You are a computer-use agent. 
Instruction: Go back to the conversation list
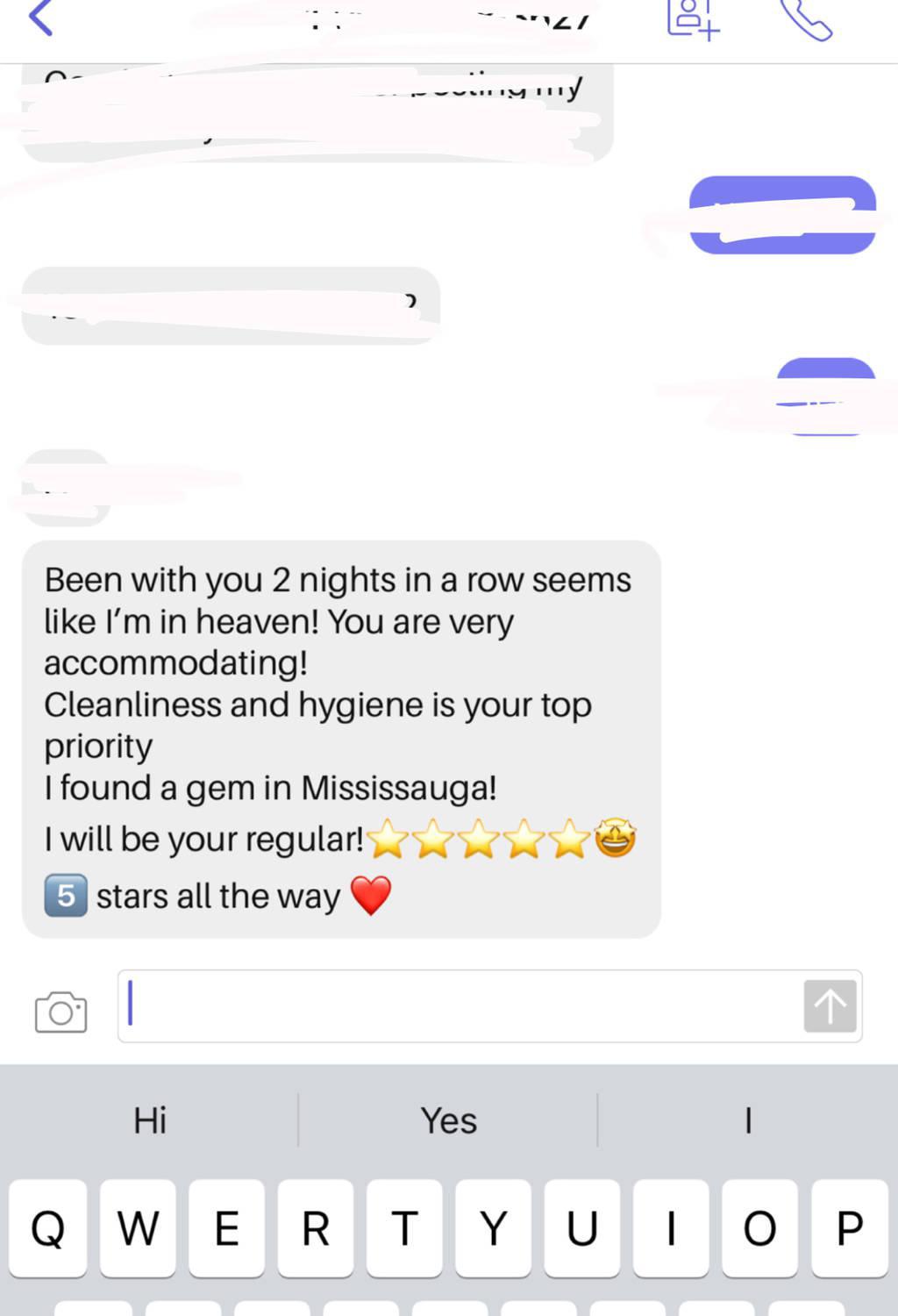tap(41, 18)
